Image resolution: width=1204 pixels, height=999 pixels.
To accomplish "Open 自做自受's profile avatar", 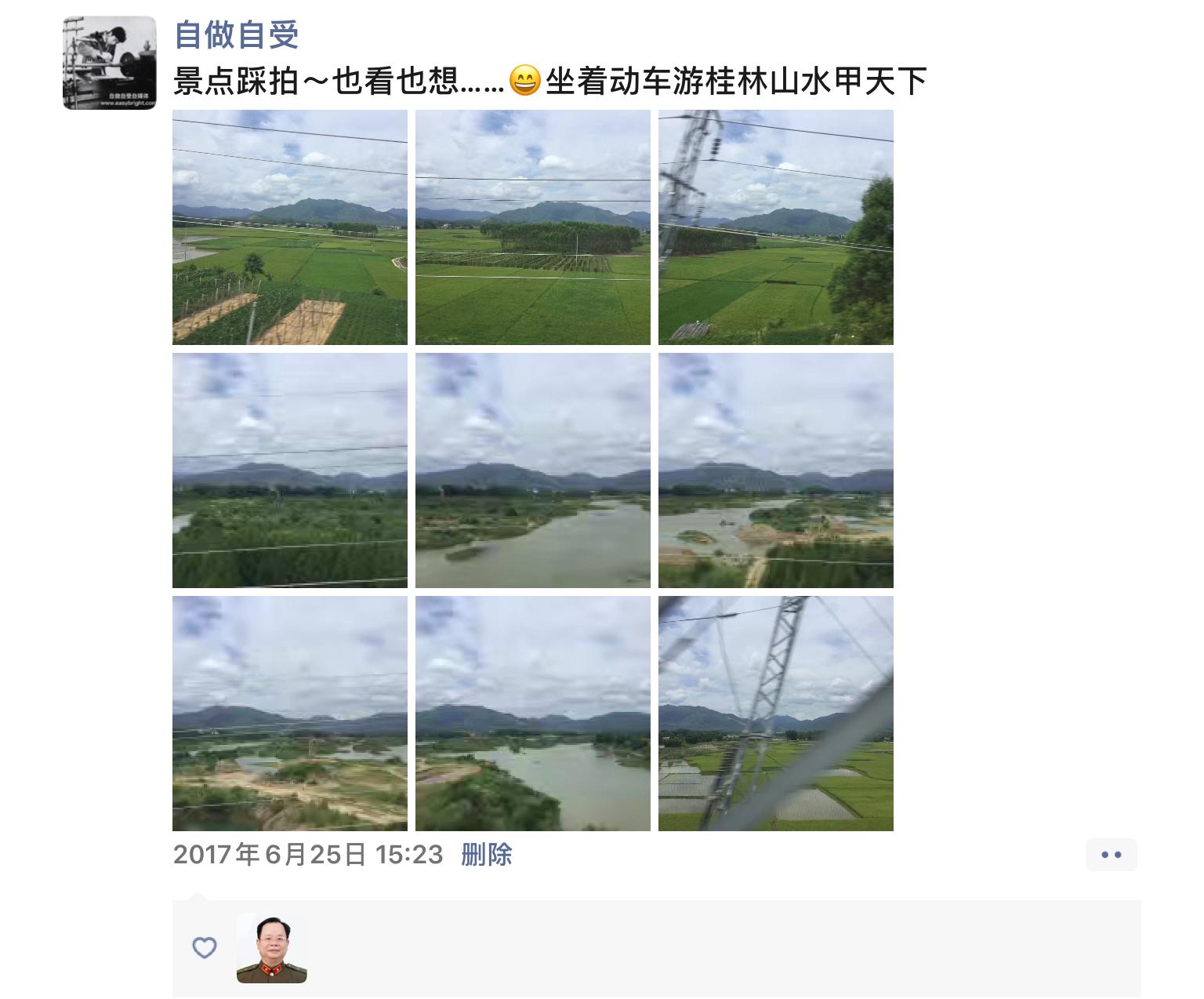I will tap(110, 63).
